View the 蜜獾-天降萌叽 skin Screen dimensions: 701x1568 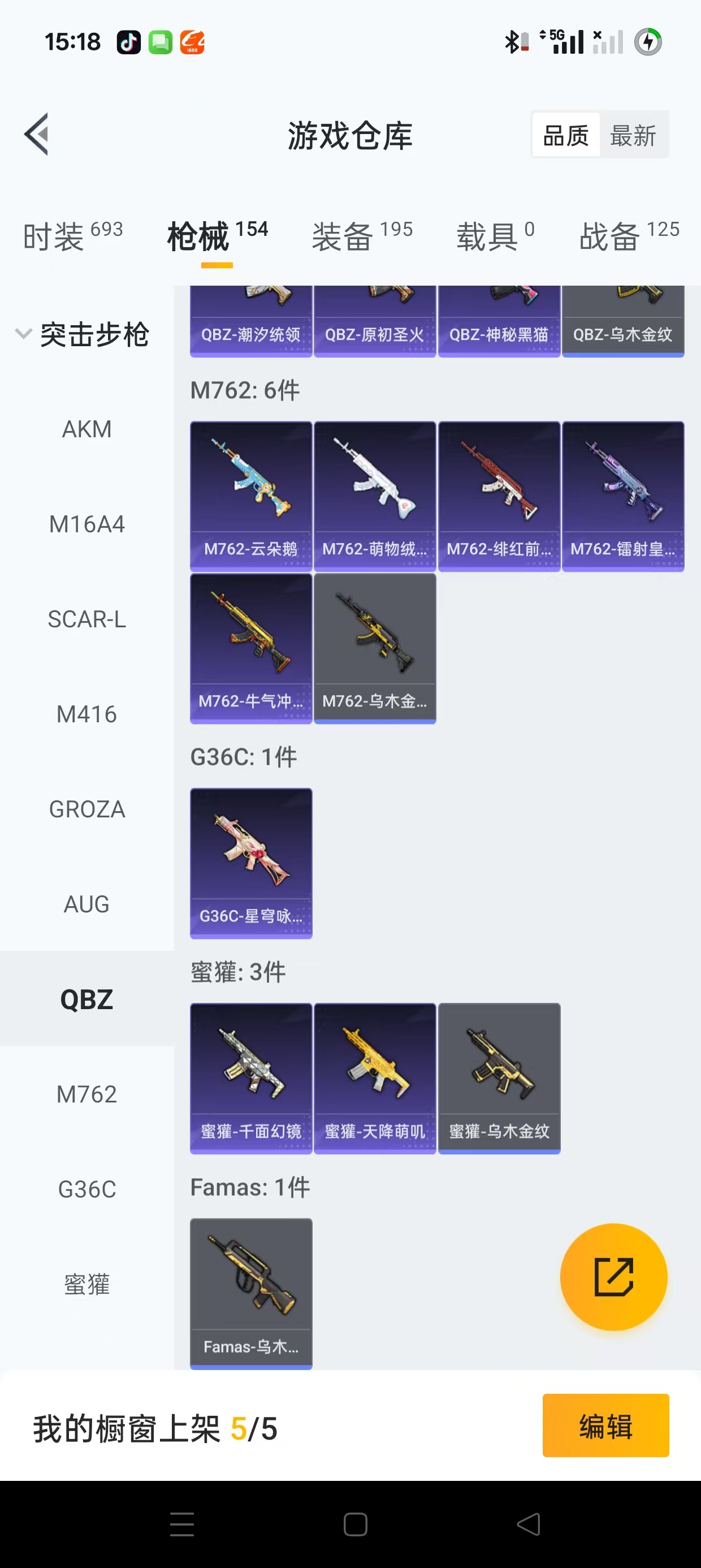click(x=375, y=1078)
